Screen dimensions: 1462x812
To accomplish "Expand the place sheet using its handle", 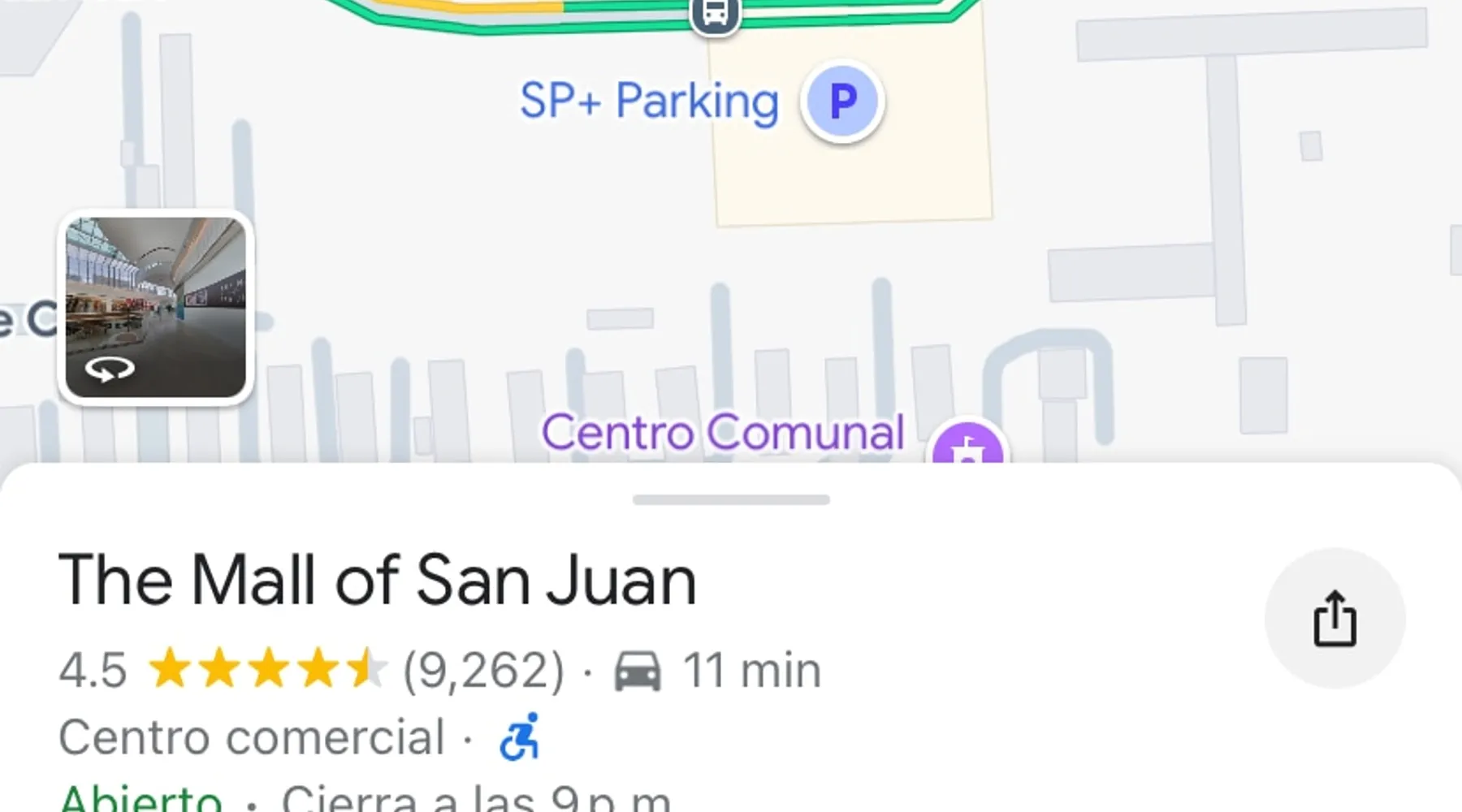I will coord(731,499).
